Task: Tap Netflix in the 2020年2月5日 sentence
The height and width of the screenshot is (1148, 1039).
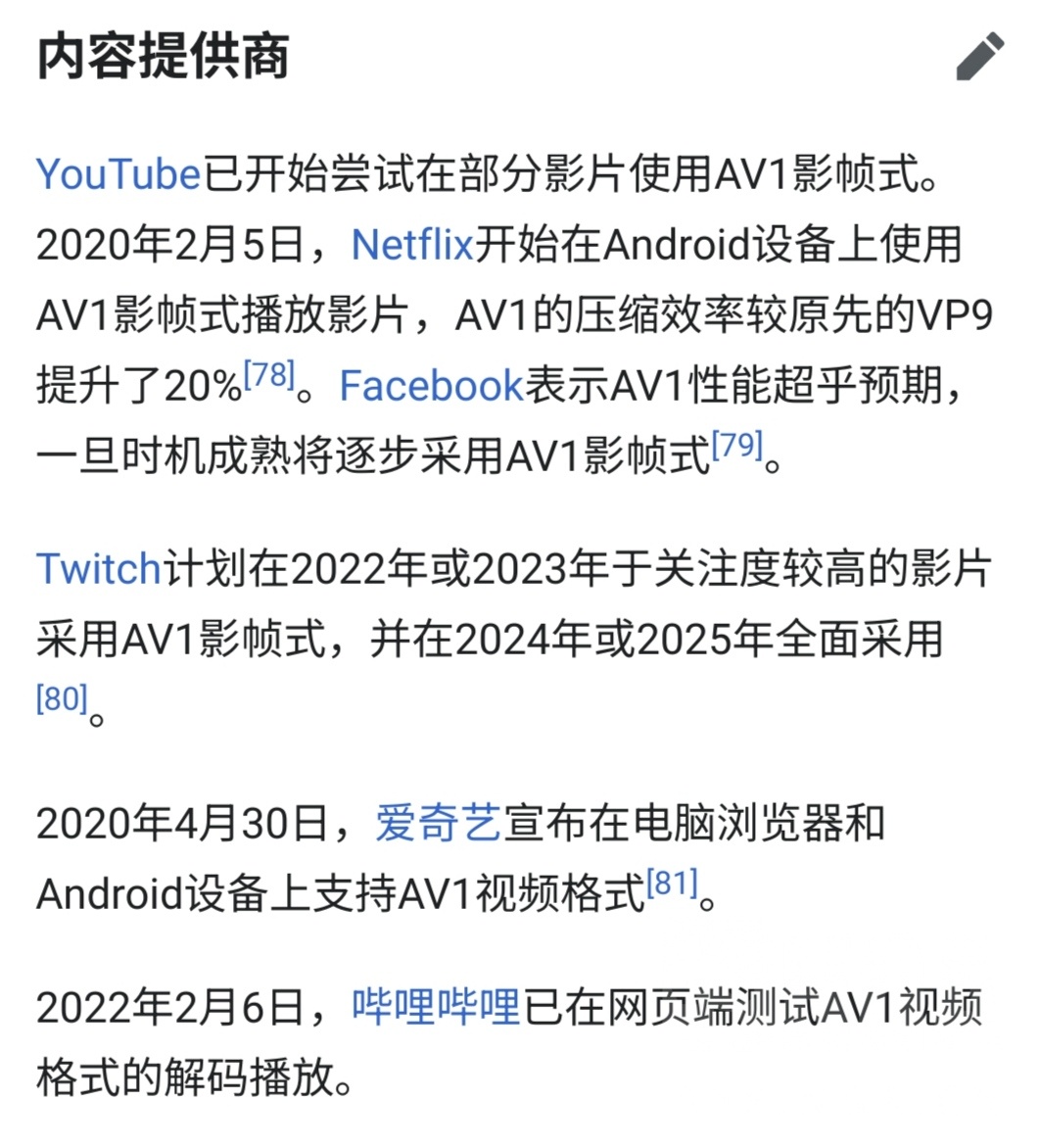Action: tap(411, 246)
